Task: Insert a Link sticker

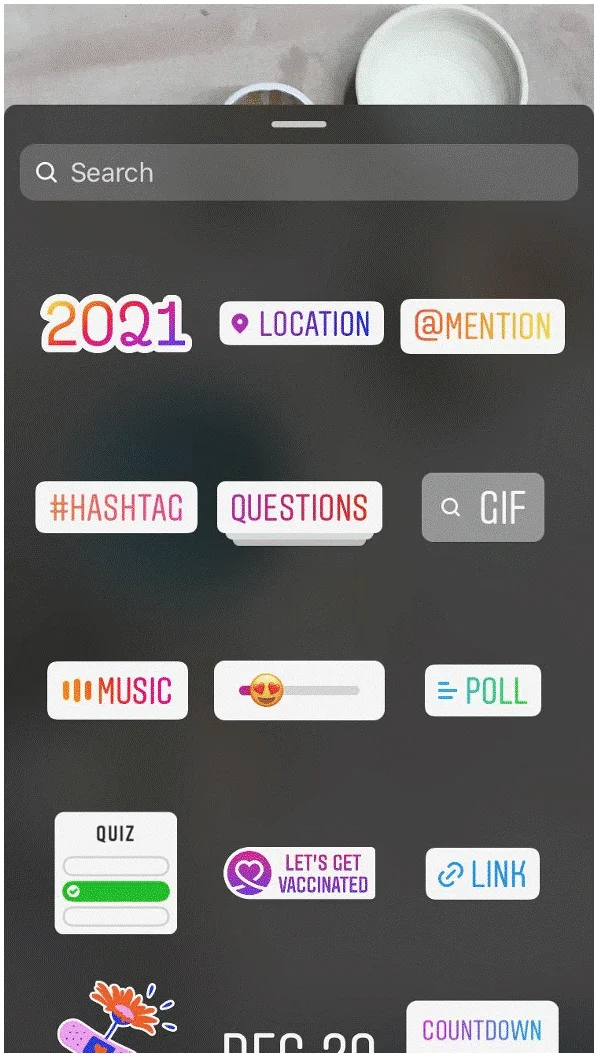Action: click(483, 874)
